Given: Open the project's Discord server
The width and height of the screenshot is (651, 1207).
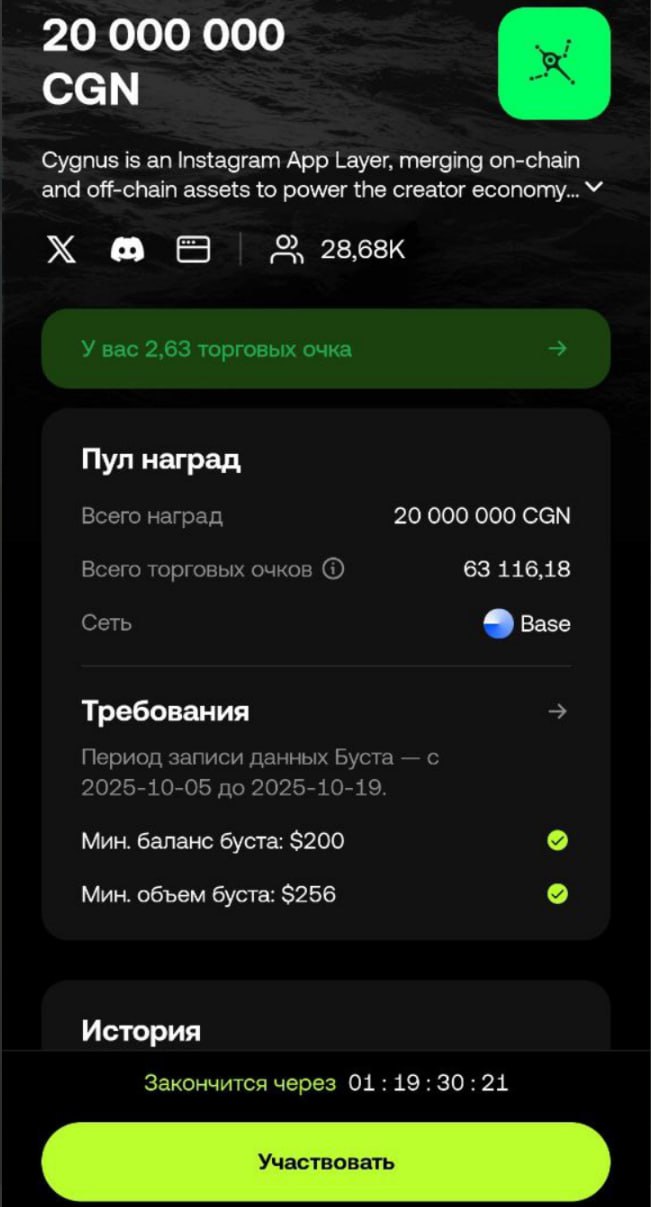Looking at the screenshot, I should coord(127,249).
